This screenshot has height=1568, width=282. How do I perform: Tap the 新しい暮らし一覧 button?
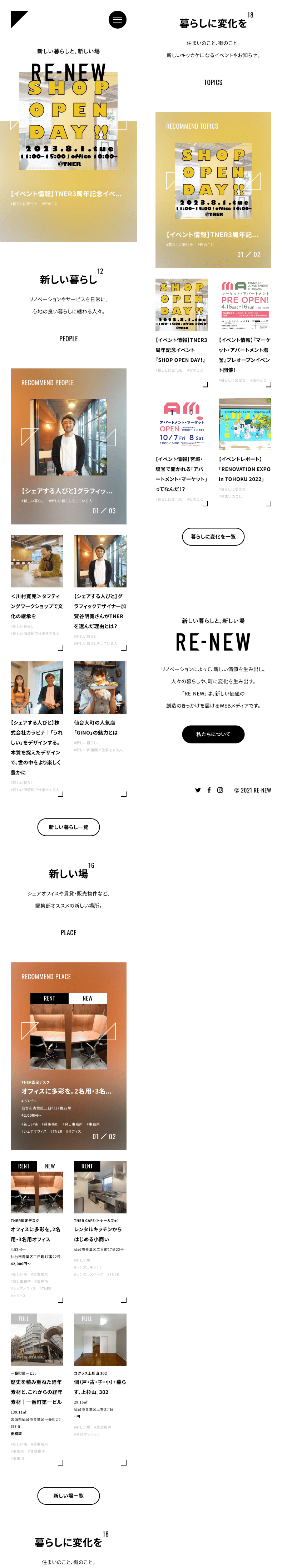(68, 827)
